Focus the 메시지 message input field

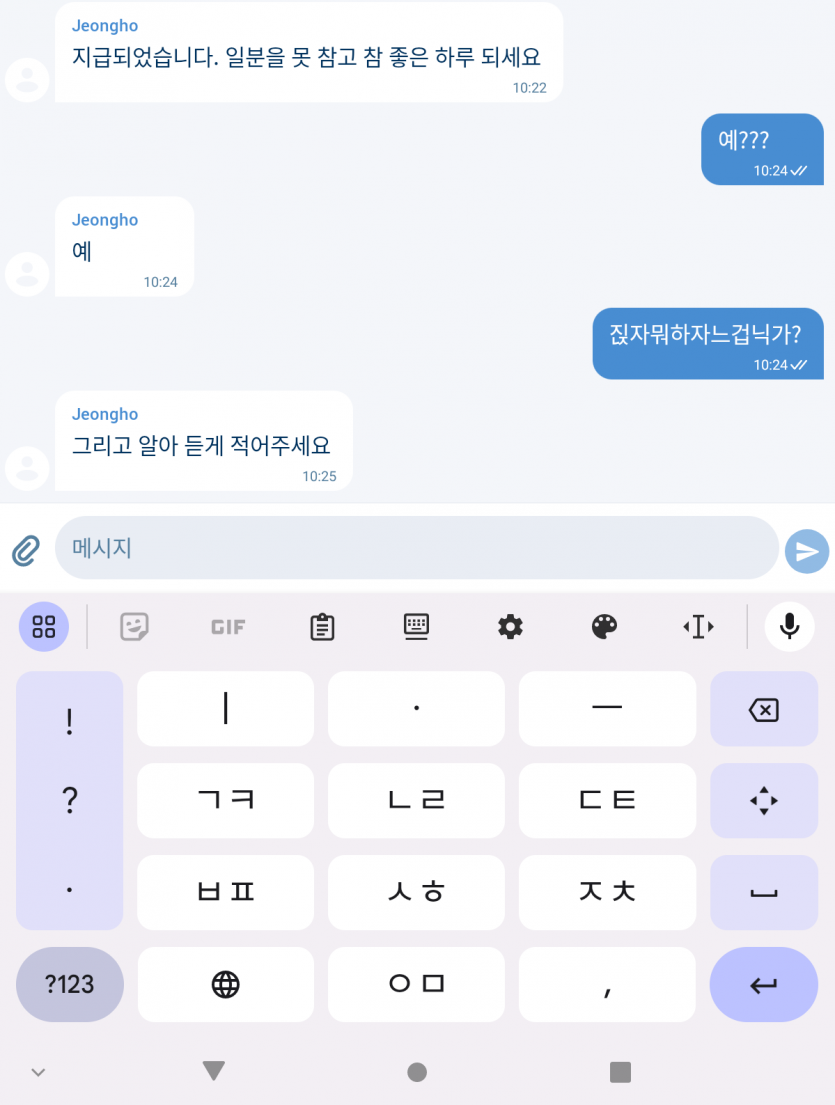point(415,548)
